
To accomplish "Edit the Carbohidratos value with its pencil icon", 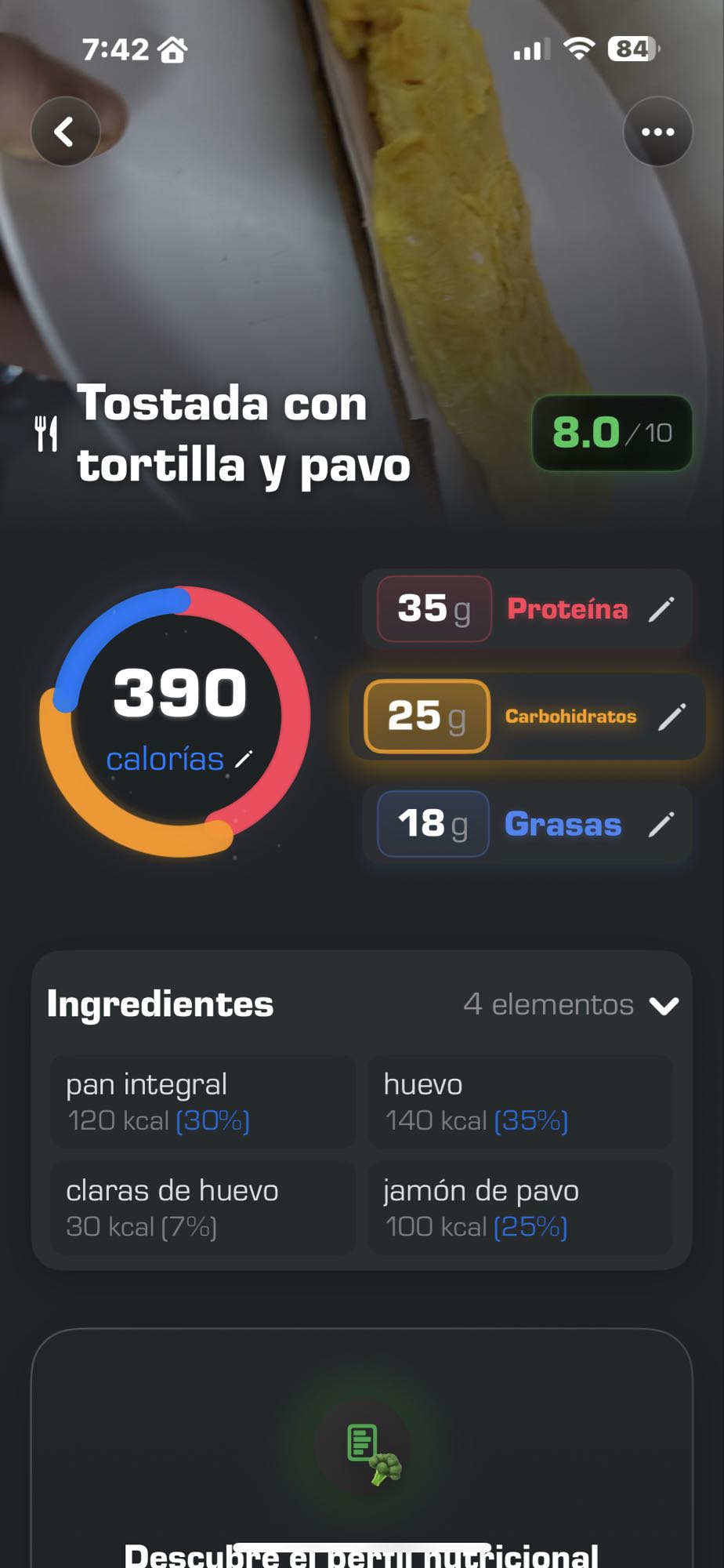I will point(672,716).
